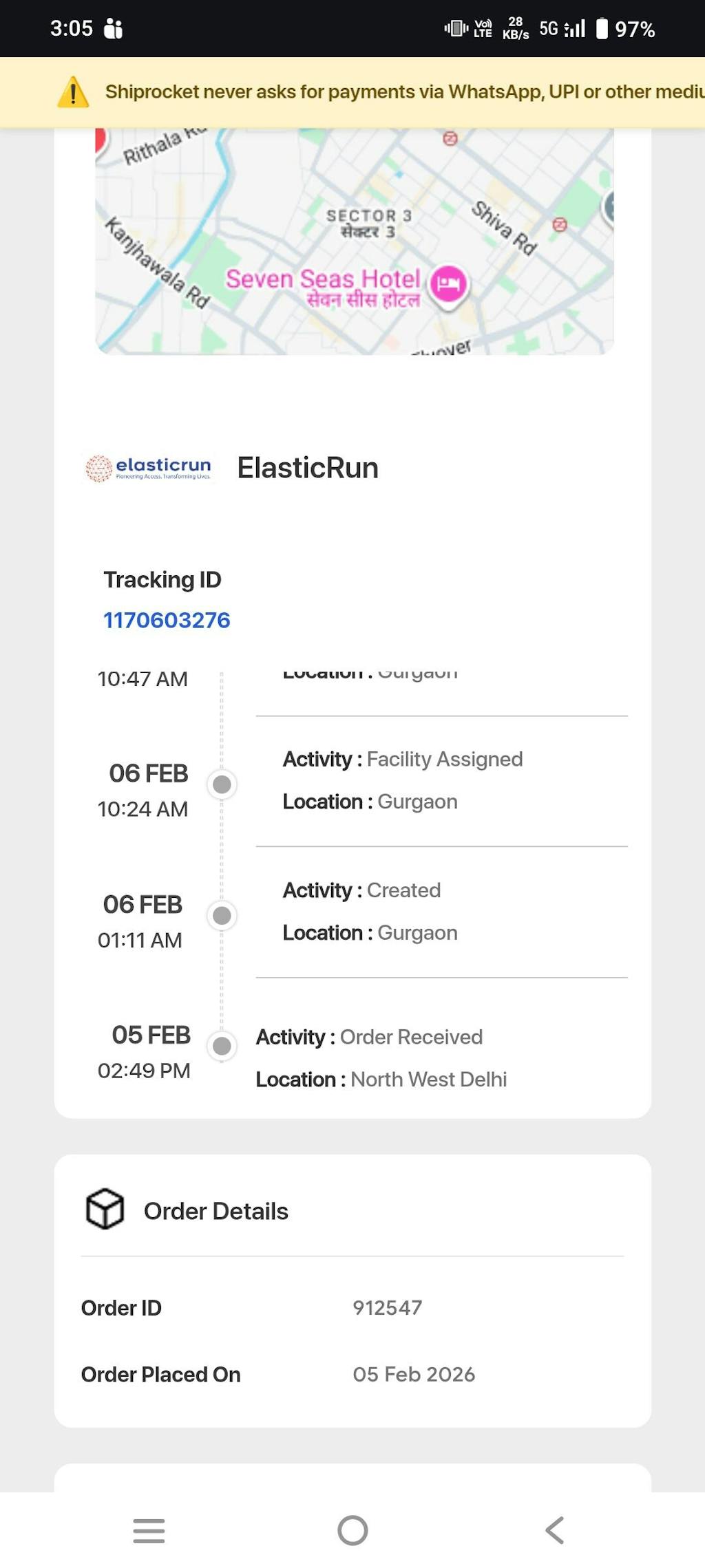Open the map preview near Seven Seas Hotel
705x1568 pixels.
pyautogui.click(x=354, y=241)
